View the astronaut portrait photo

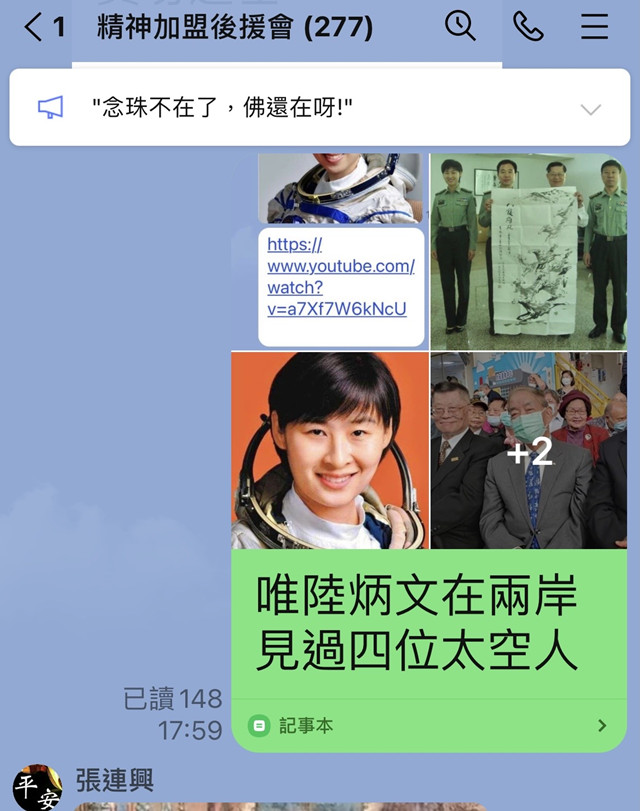pos(330,450)
